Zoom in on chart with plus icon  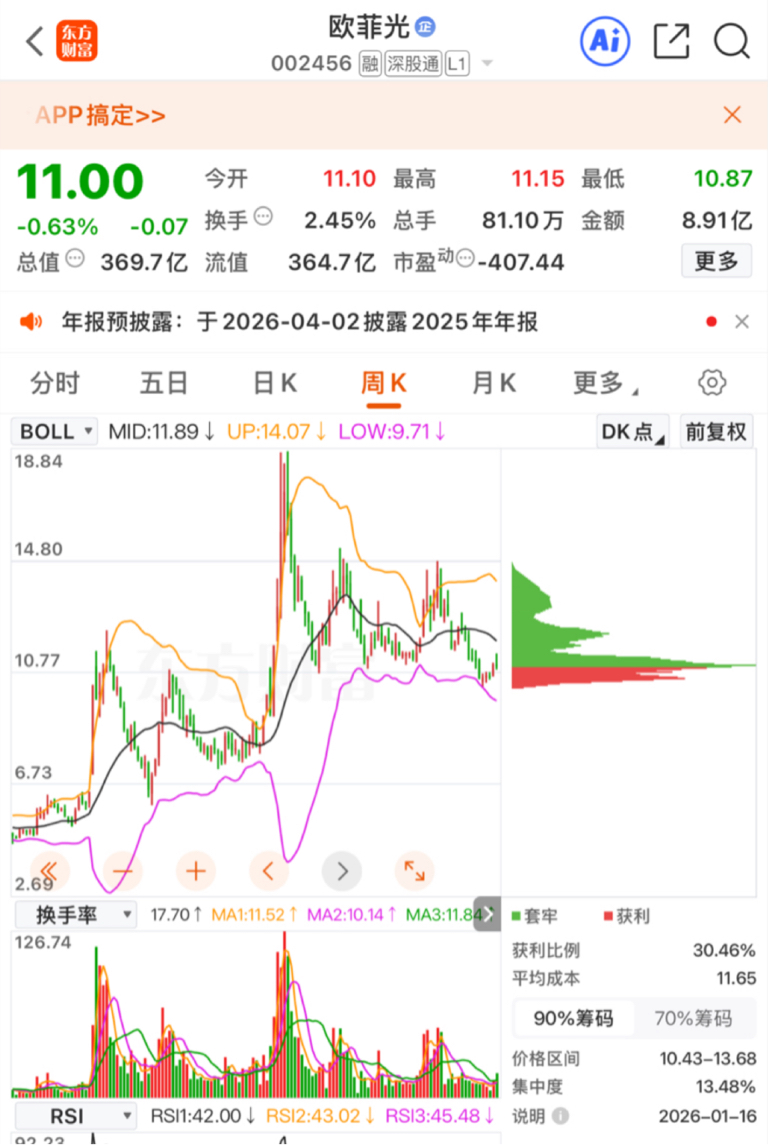pyautogui.click(x=196, y=871)
